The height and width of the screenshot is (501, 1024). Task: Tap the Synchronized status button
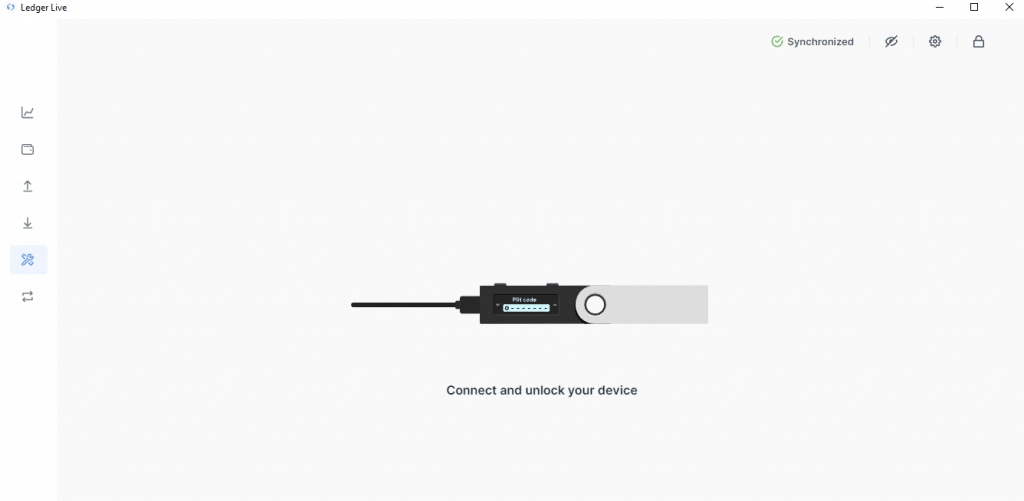[812, 42]
